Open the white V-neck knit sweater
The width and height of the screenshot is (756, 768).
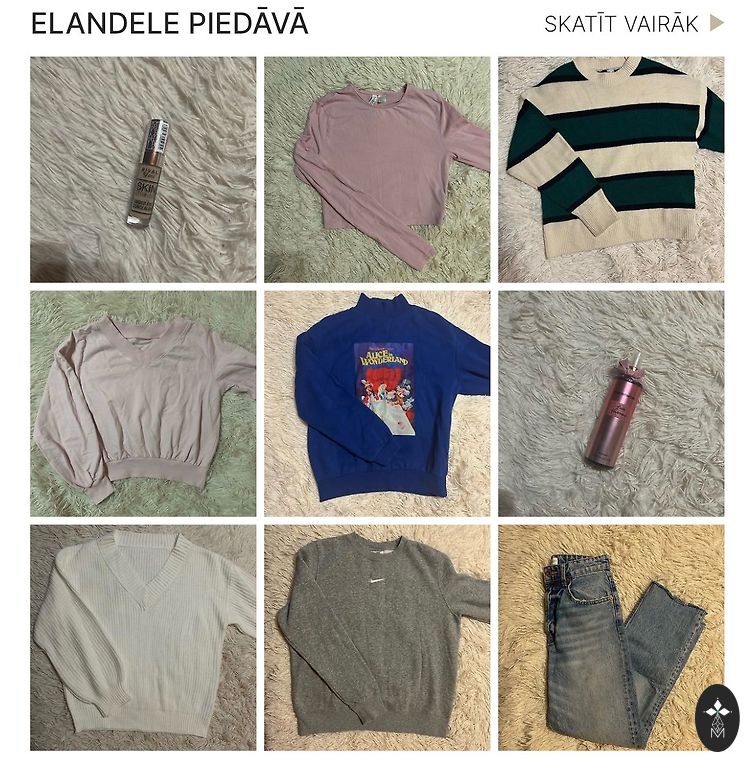tap(143, 637)
